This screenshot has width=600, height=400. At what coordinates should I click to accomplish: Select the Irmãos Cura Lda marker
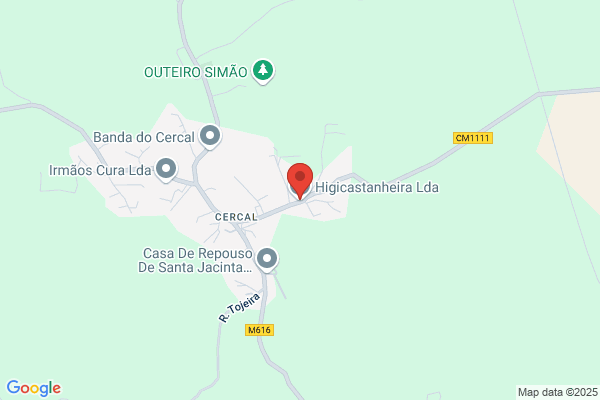click(x=166, y=170)
